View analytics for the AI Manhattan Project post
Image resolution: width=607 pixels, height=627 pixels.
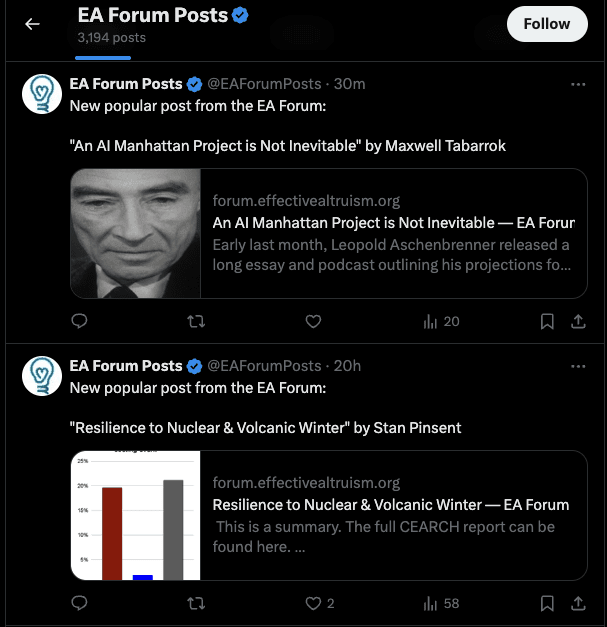[x=441, y=321]
